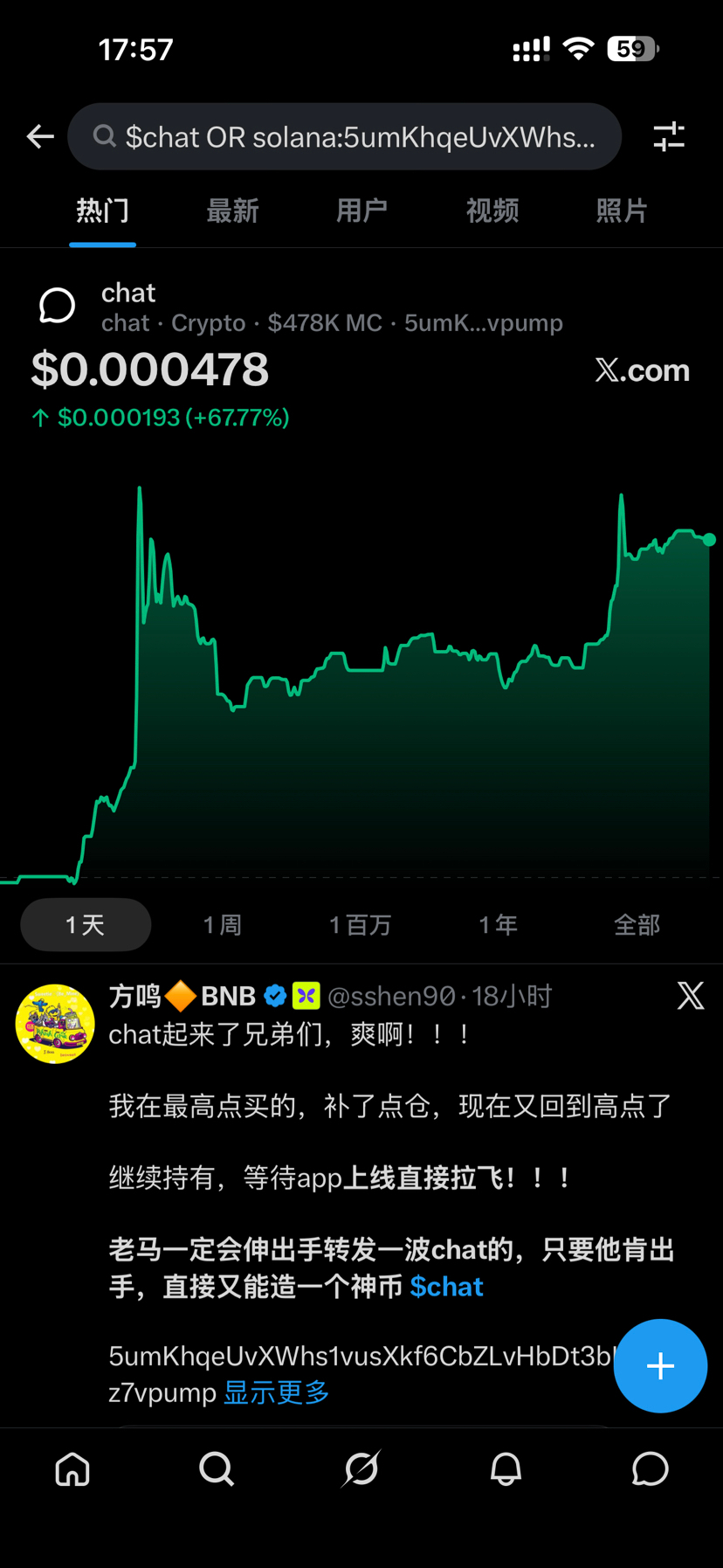Screen dimensions: 723x1568
Task: Select the 全部 chart range
Action: tap(637, 925)
